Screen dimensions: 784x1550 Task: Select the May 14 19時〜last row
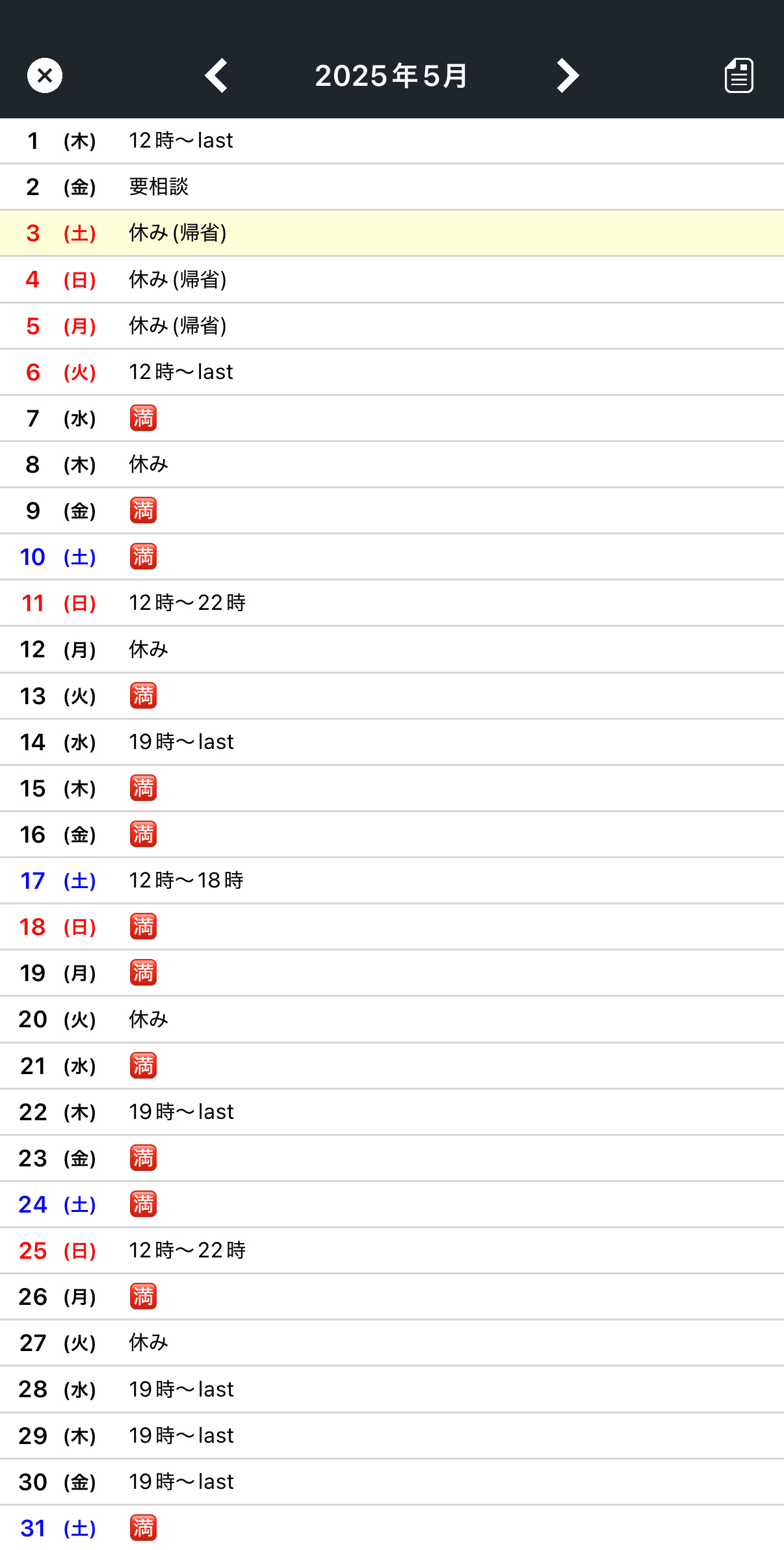click(x=181, y=742)
